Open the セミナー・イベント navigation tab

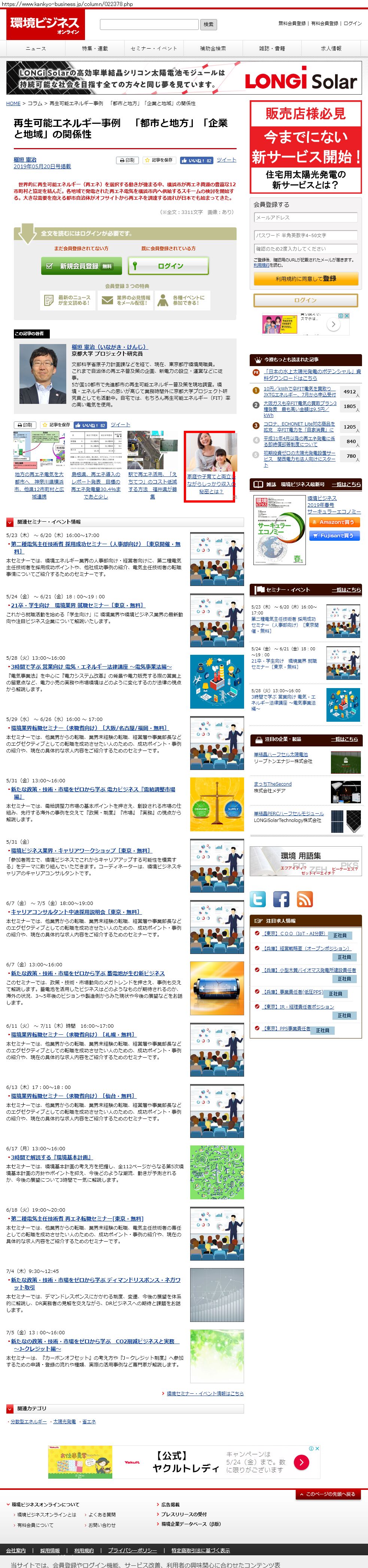pyautogui.click(x=153, y=48)
